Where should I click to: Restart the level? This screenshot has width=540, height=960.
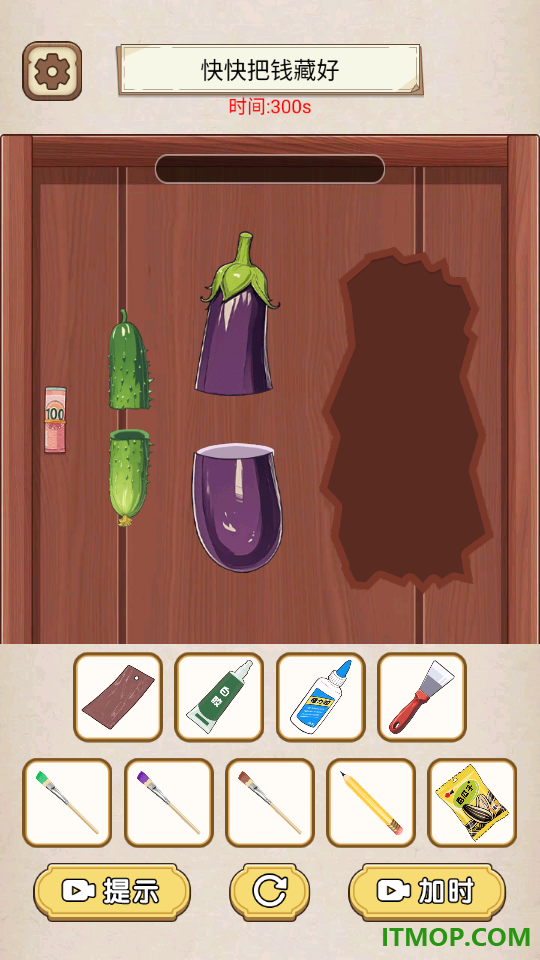point(269,891)
